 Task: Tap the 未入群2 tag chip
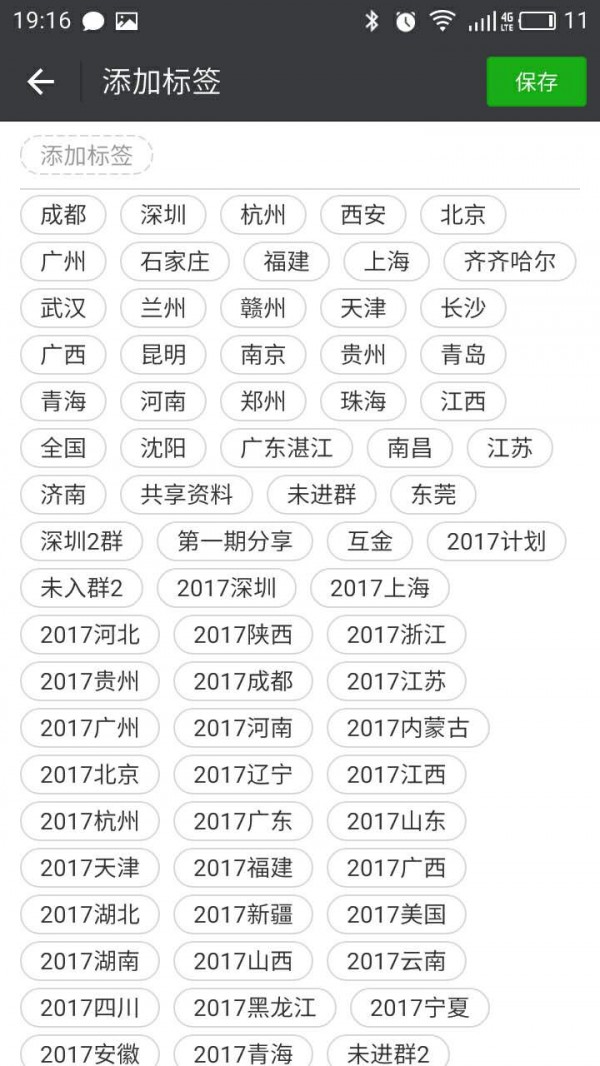(x=81, y=588)
